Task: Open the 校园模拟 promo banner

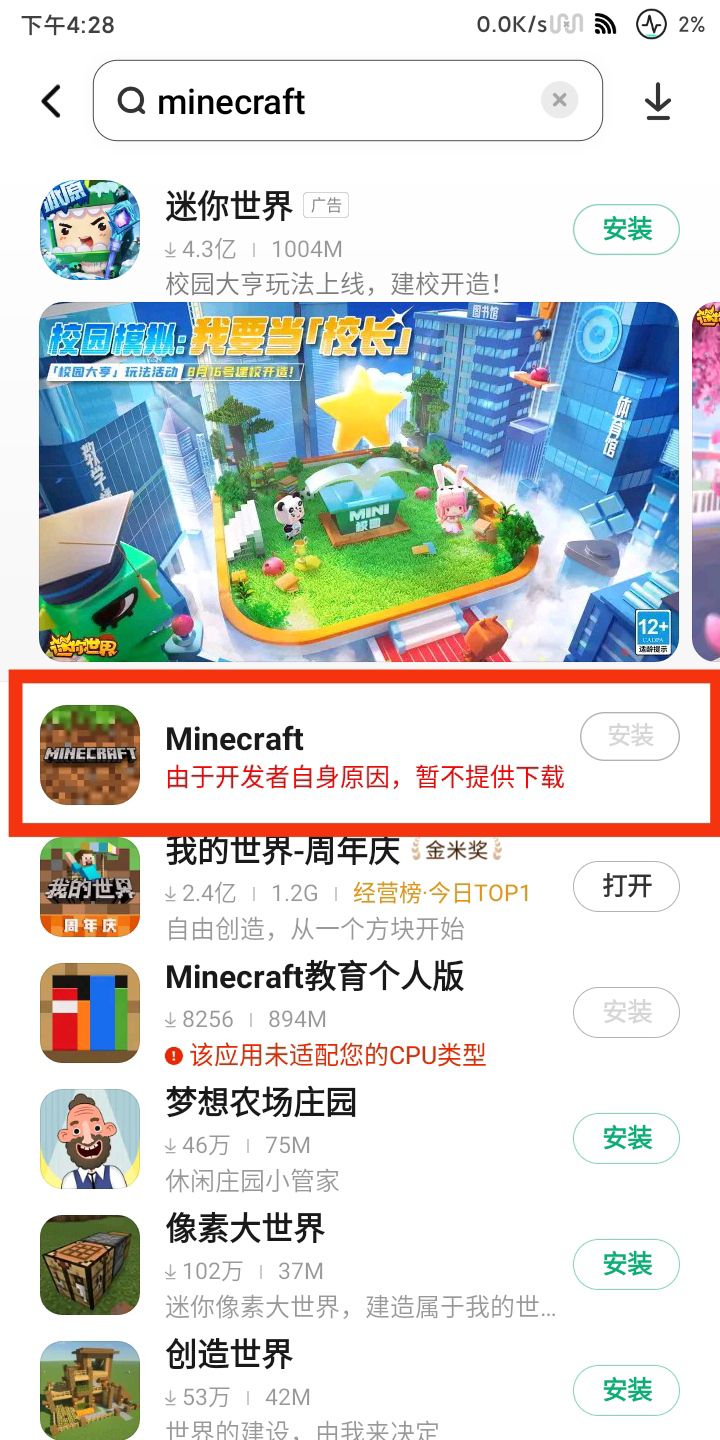Action: (x=359, y=481)
